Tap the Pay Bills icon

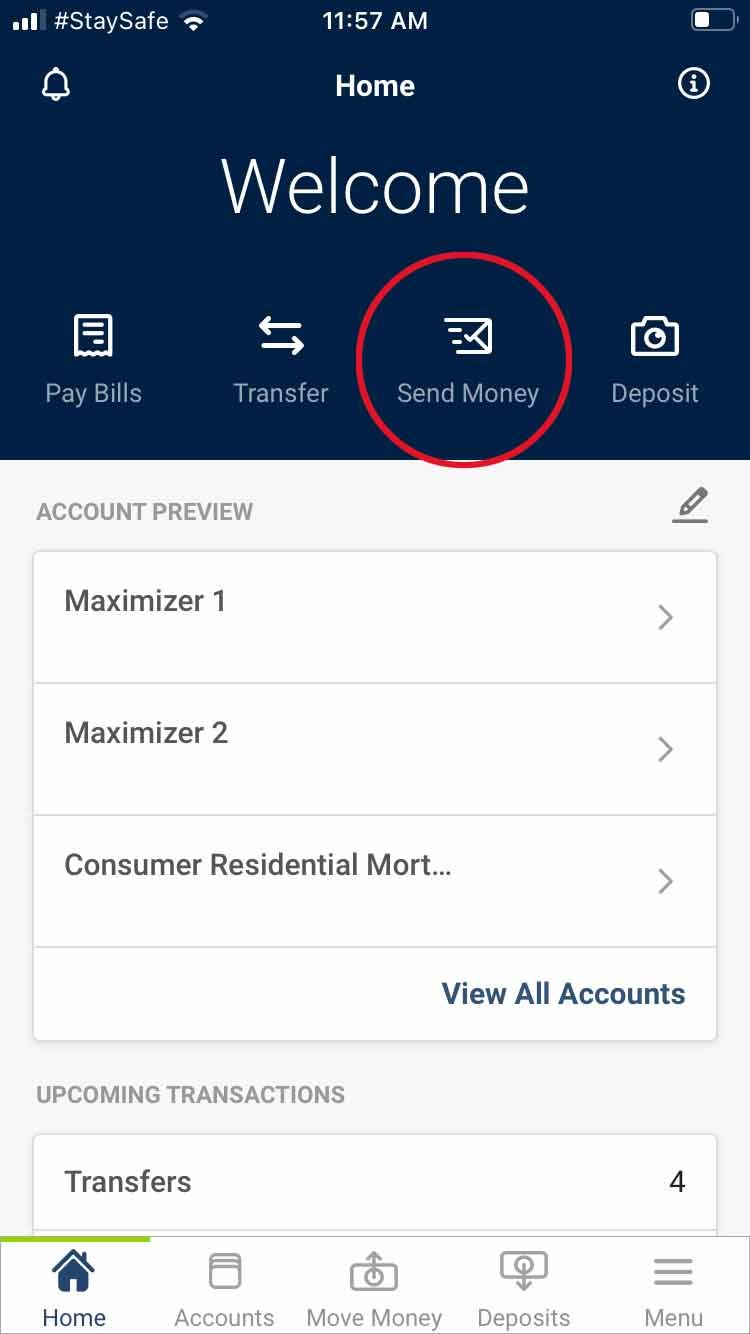click(x=93, y=355)
